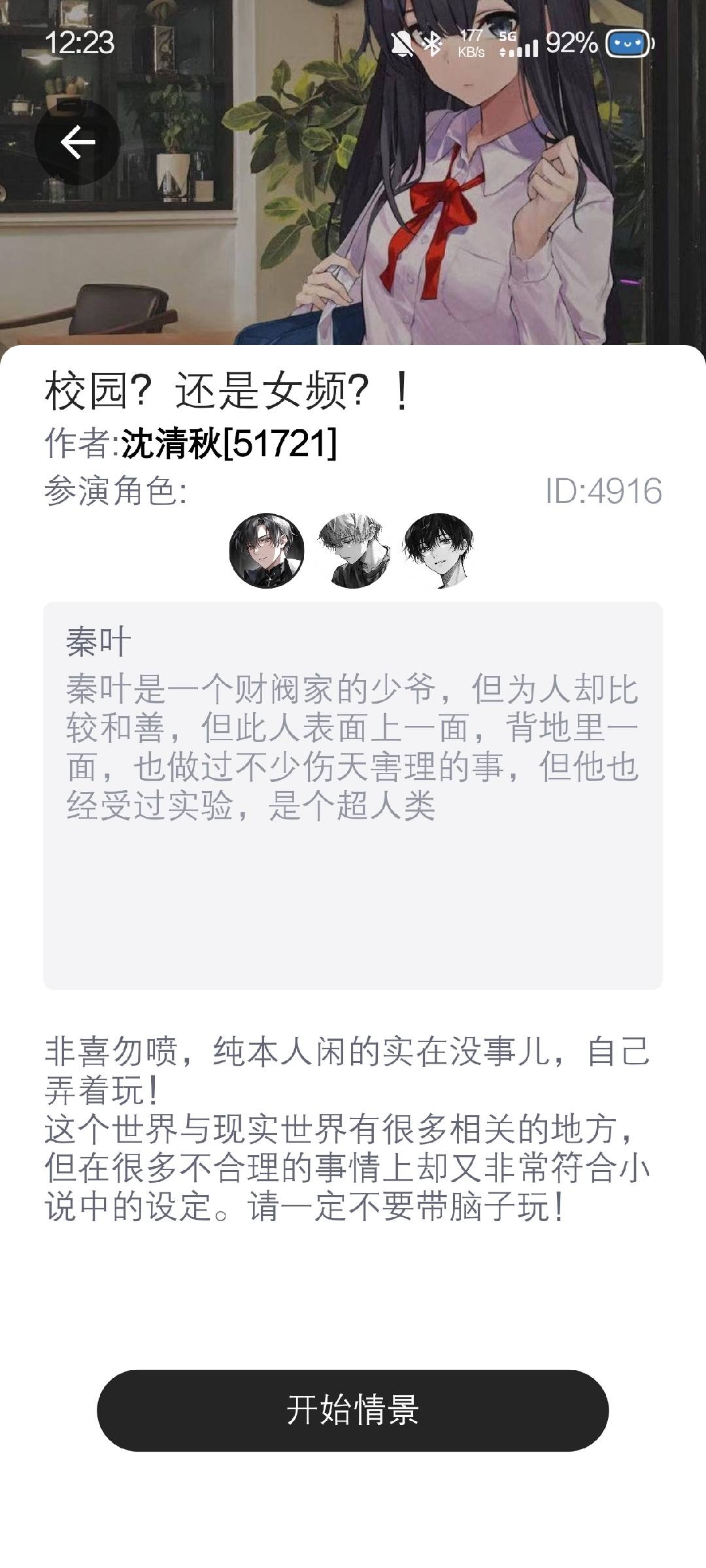Tap the blue mascot battery icon
706x1568 pixels.
(x=626, y=42)
